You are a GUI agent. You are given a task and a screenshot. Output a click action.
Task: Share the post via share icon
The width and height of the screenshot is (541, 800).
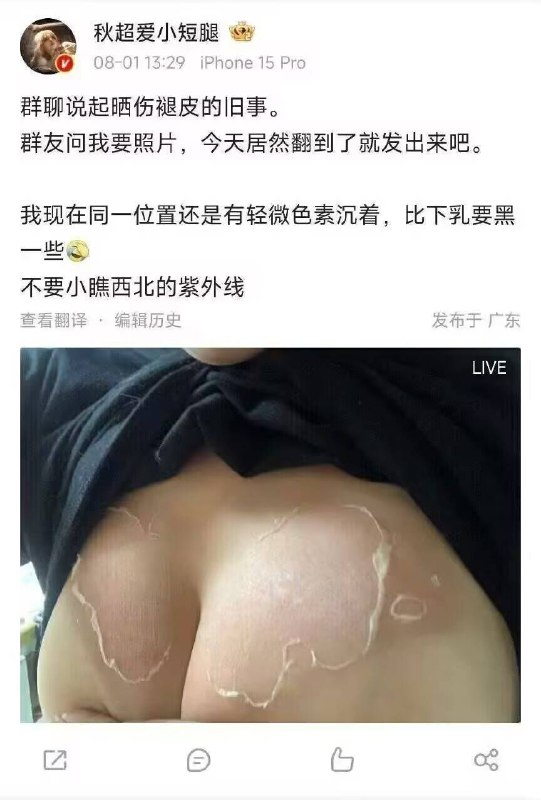[x=486, y=760]
